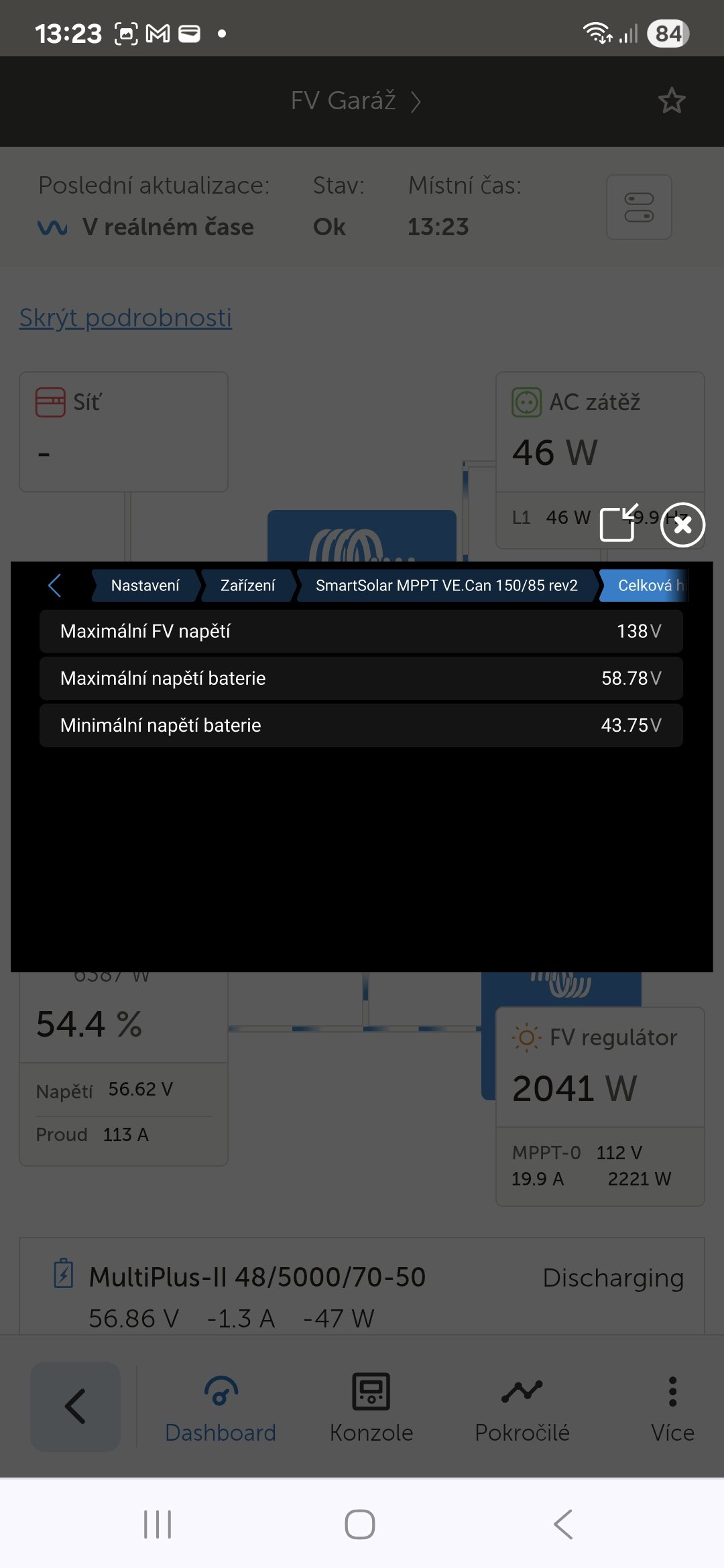Viewport: 724px width, 1568px height.
Task: Close the remote console overlay
Action: [x=682, y=525]
